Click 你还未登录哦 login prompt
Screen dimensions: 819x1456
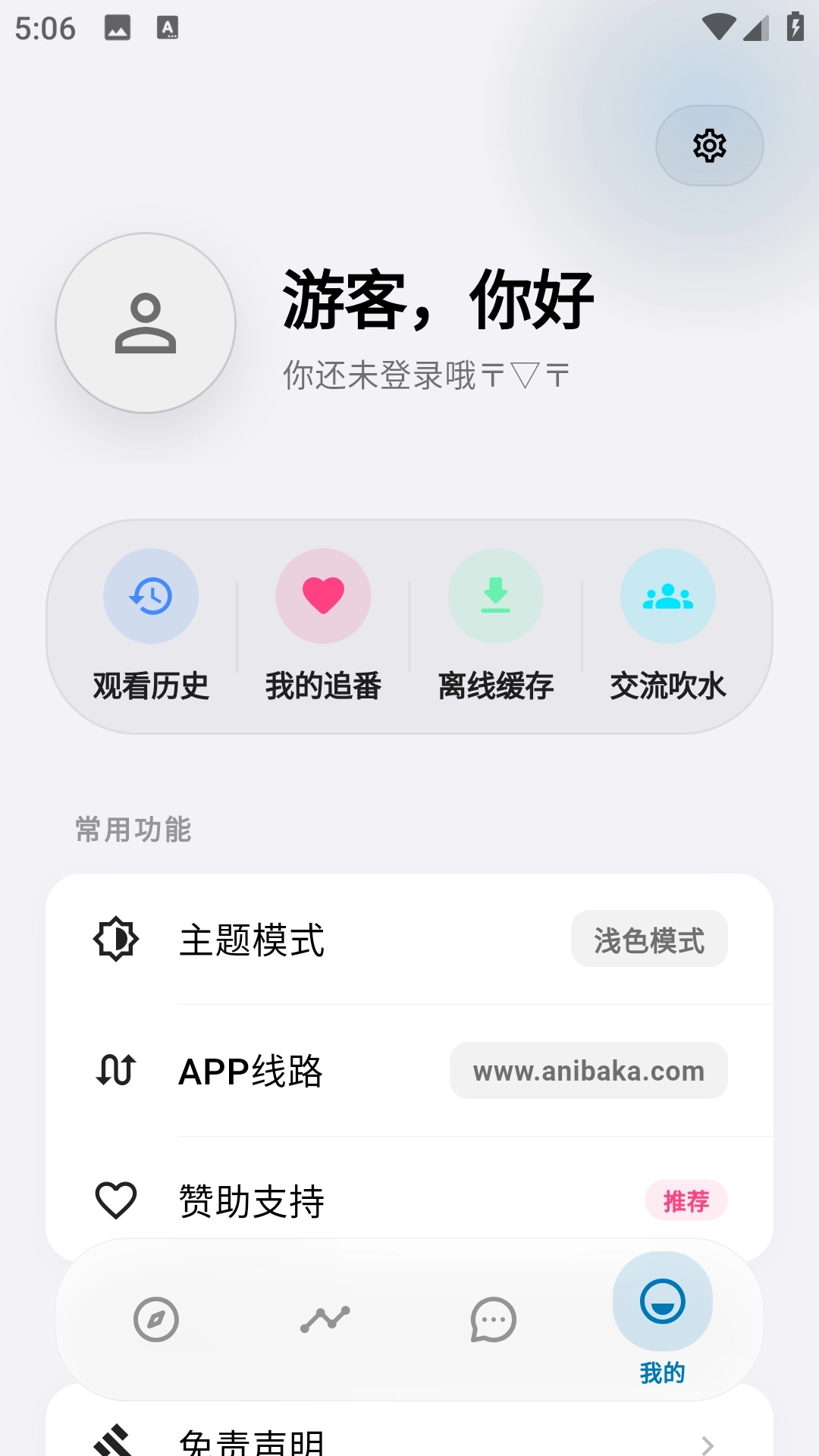pyautogui.click(x=425, y=374)
